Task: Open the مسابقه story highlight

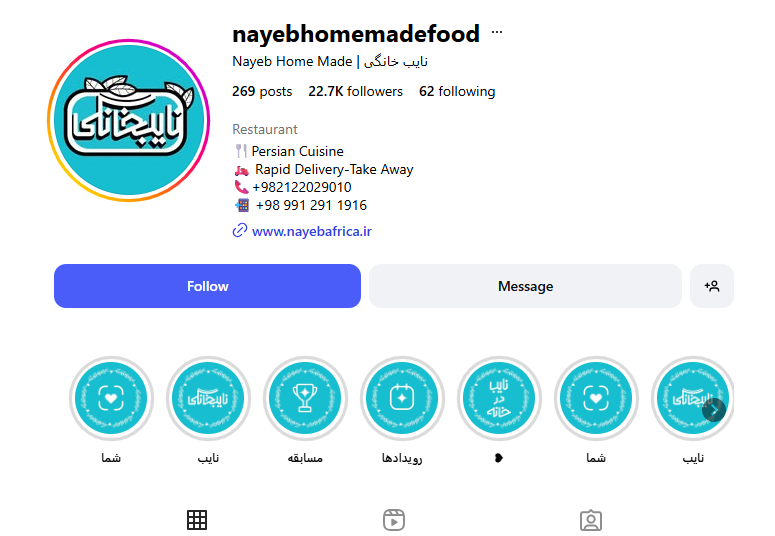Action: [x=306, y=399]
